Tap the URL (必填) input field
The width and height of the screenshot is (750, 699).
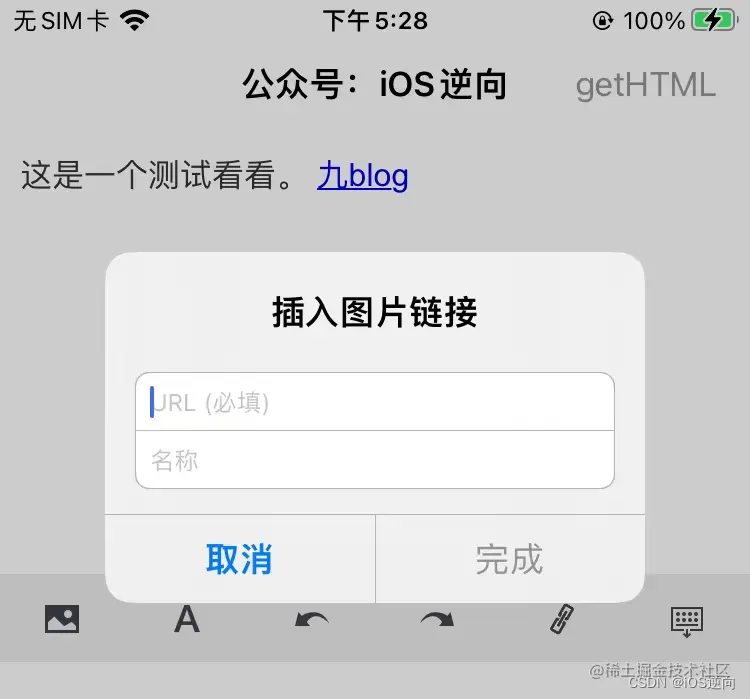375,402
